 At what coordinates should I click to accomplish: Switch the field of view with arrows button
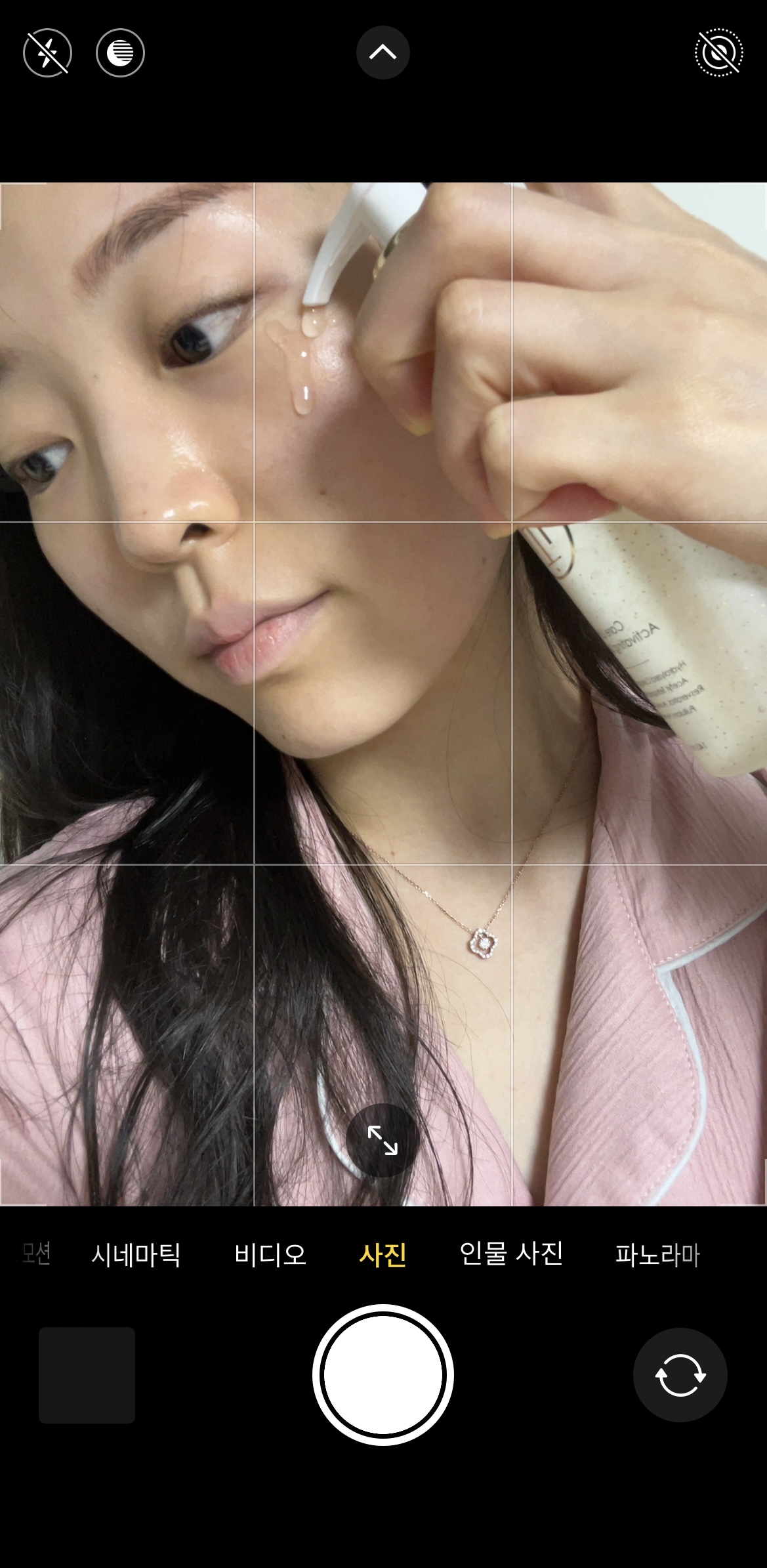[383, 1140]
